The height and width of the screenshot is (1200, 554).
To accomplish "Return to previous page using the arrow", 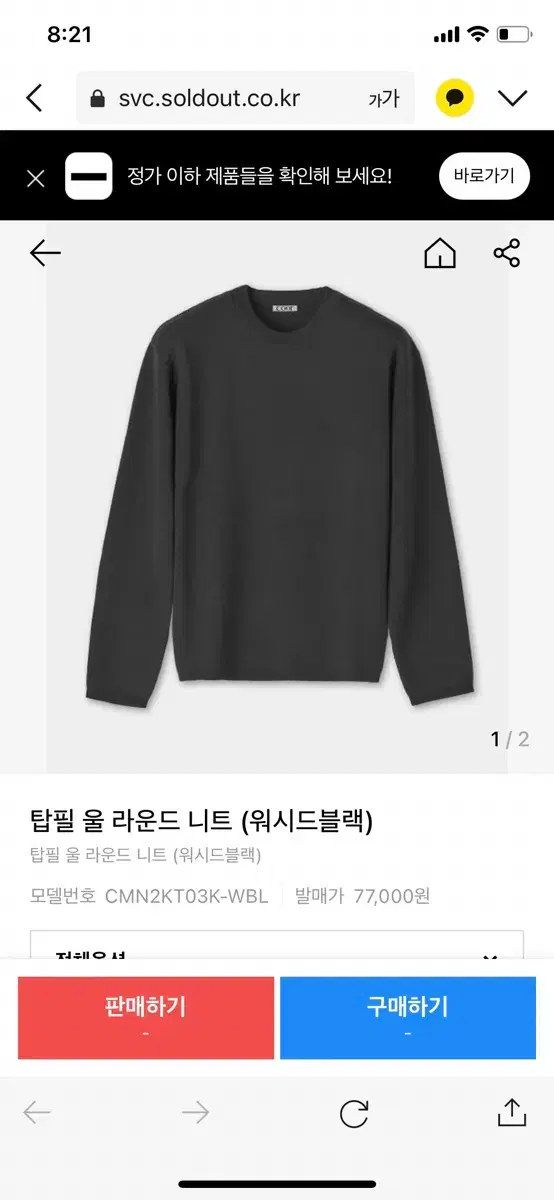I will (45, 254).
